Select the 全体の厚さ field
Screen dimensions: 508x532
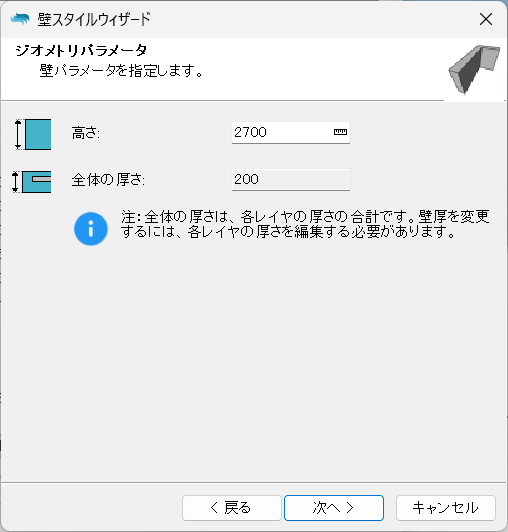(290, 179)
